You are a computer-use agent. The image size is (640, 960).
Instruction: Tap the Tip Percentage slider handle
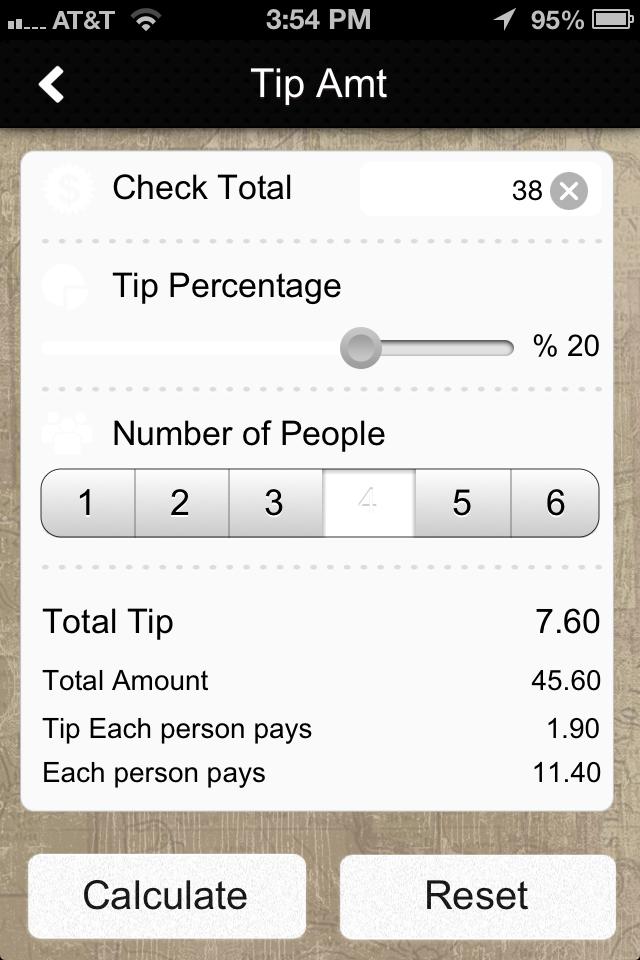pyautogui.click(x=360, y=348)
